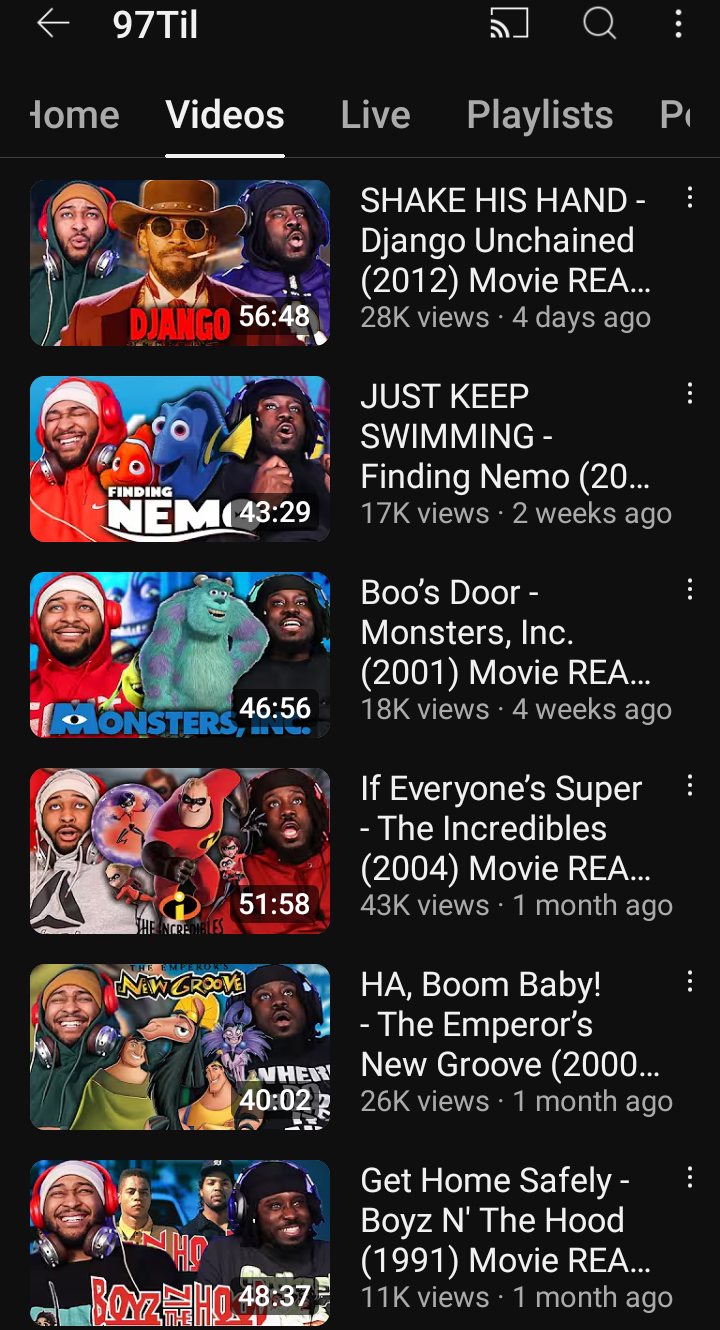
Task: Go back from the 97Til channel
Action: [53, 24]
